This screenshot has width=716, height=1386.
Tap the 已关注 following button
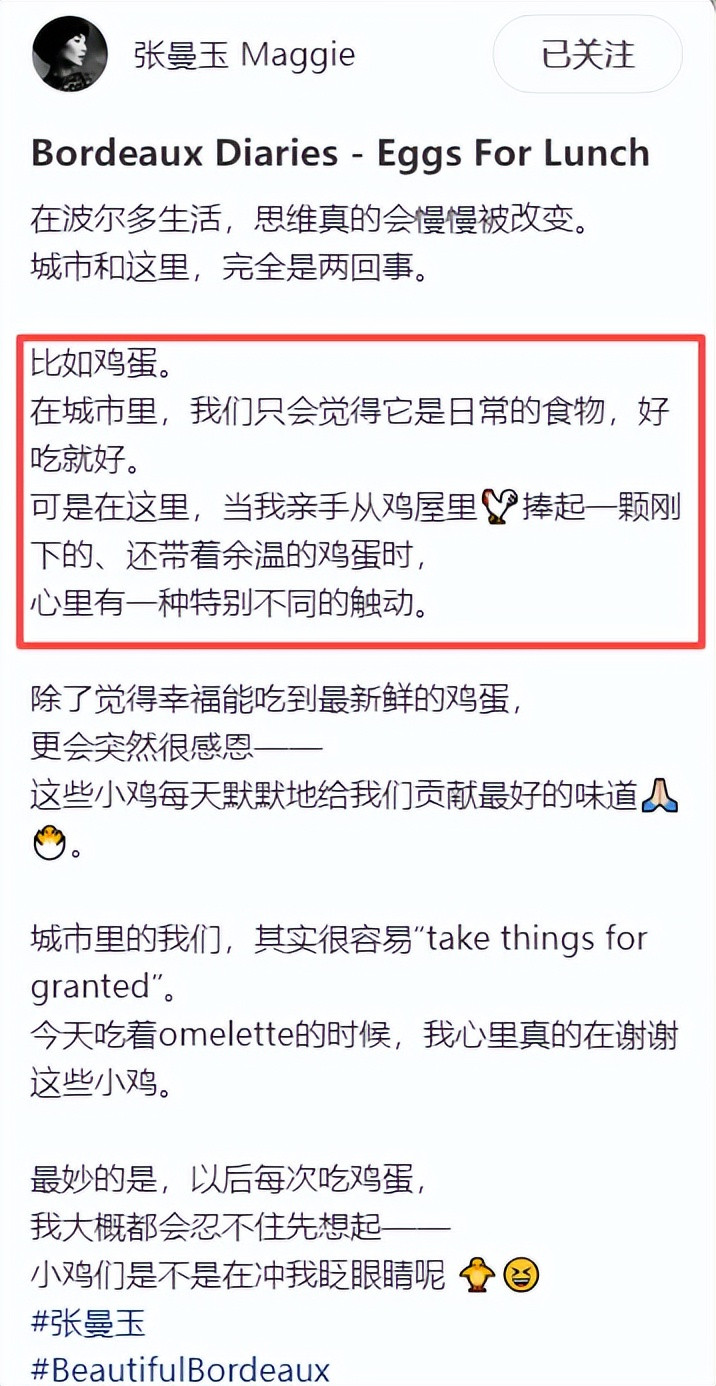point(588,55)
